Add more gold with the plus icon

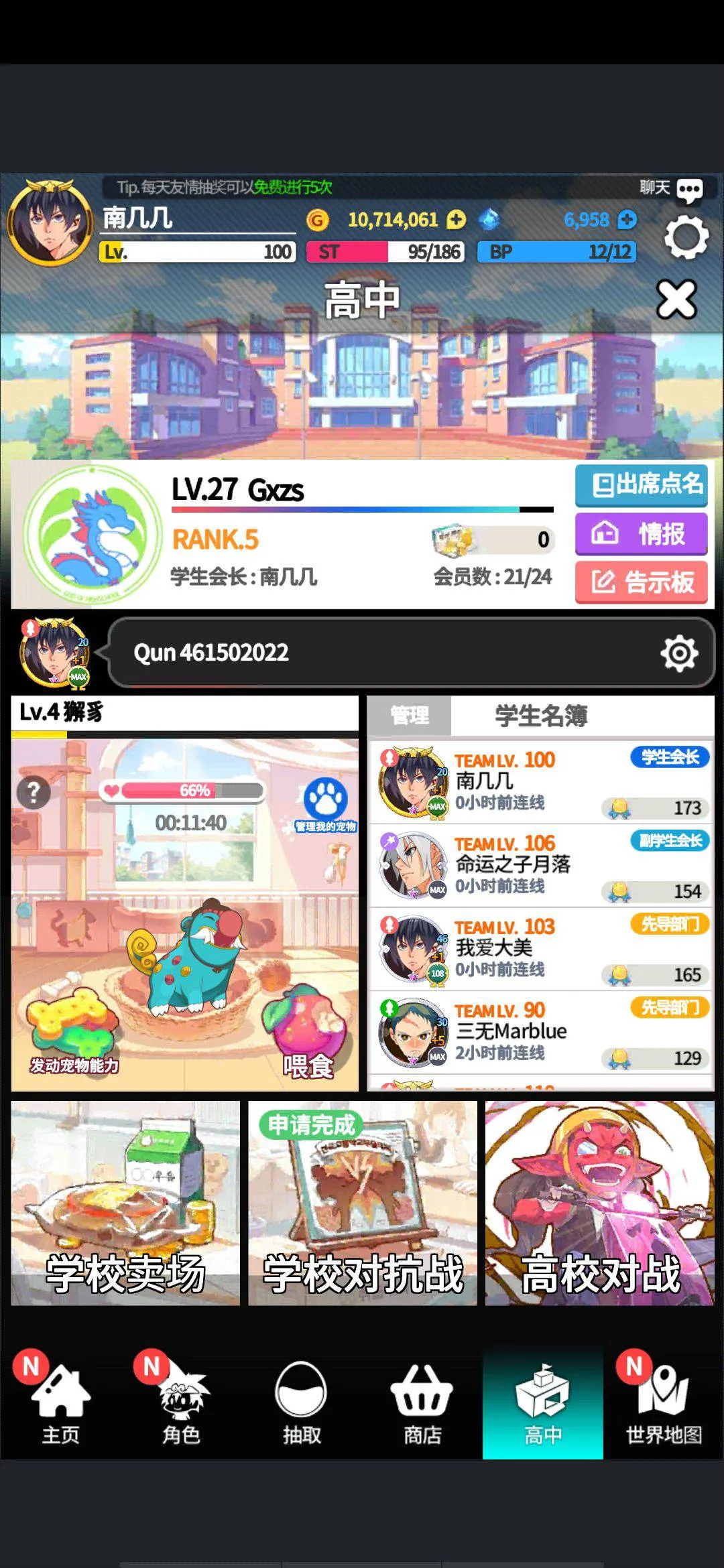456,219
